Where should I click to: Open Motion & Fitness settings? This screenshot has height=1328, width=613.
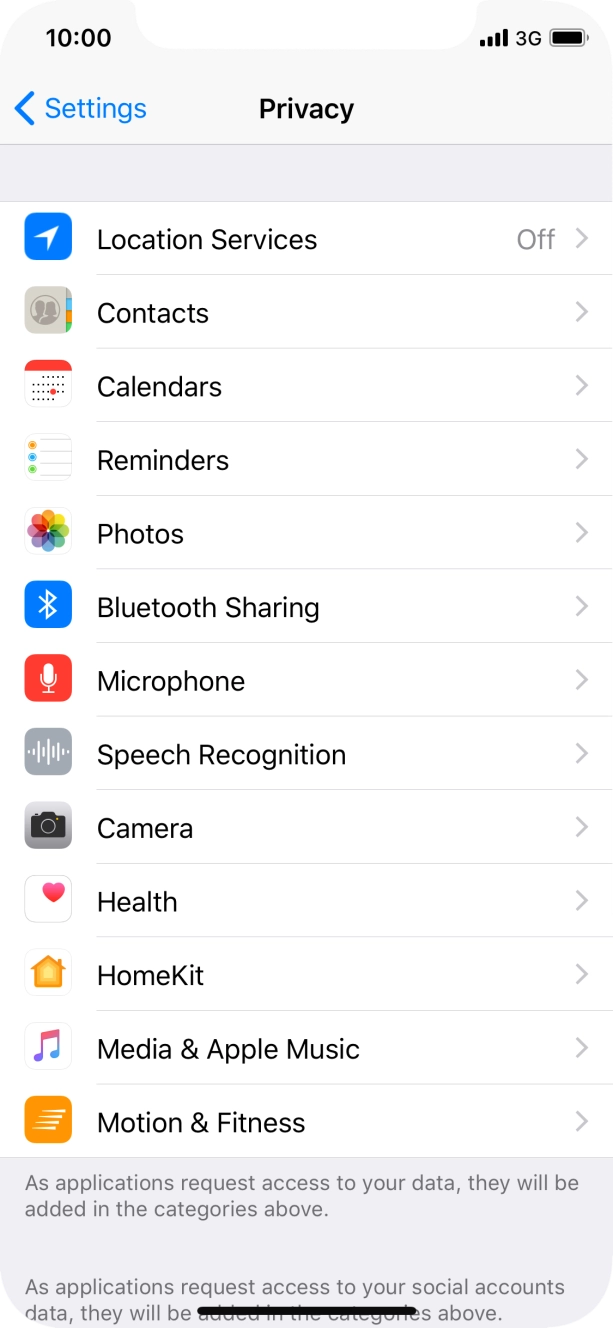pyautogui.click(x=306, y=1123)
